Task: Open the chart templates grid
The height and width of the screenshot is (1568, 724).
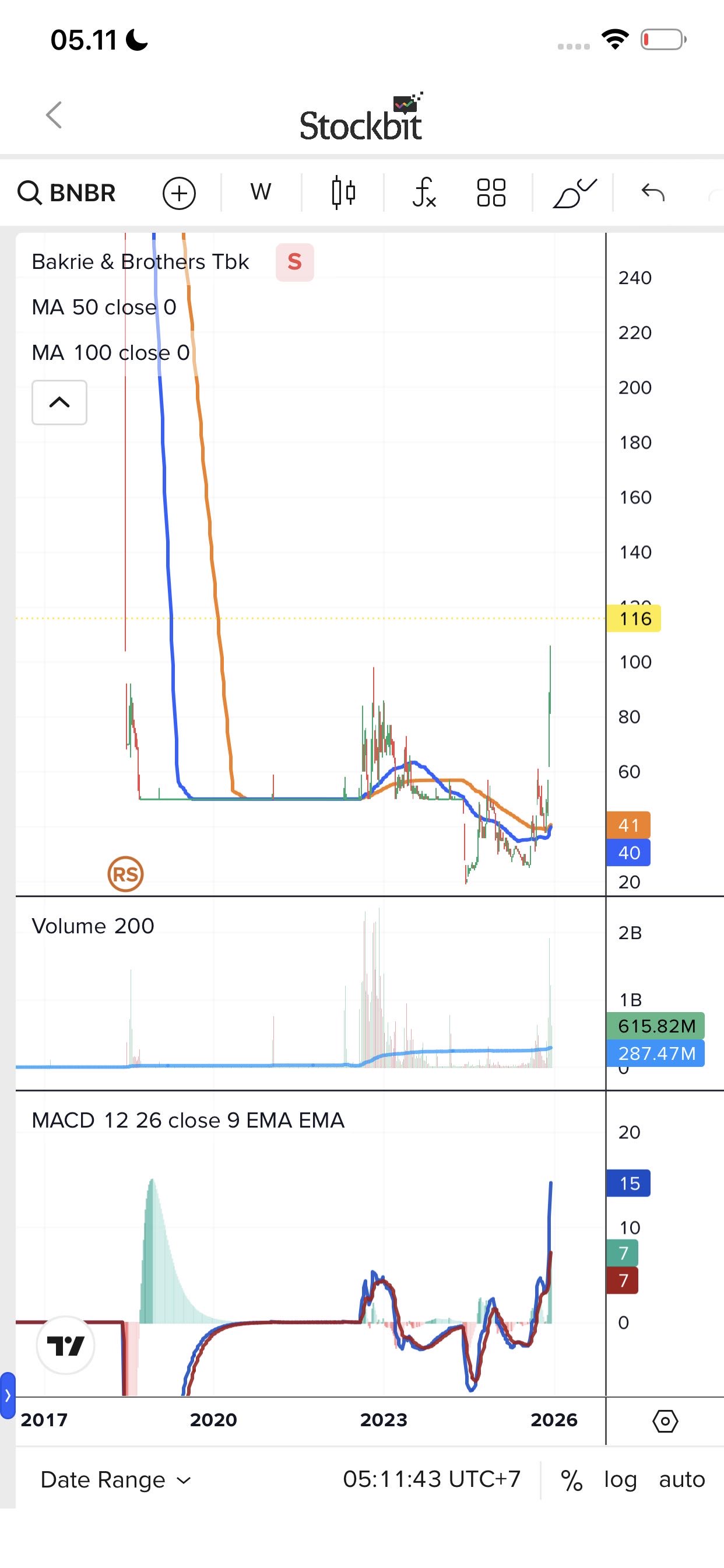Action: 491,193
